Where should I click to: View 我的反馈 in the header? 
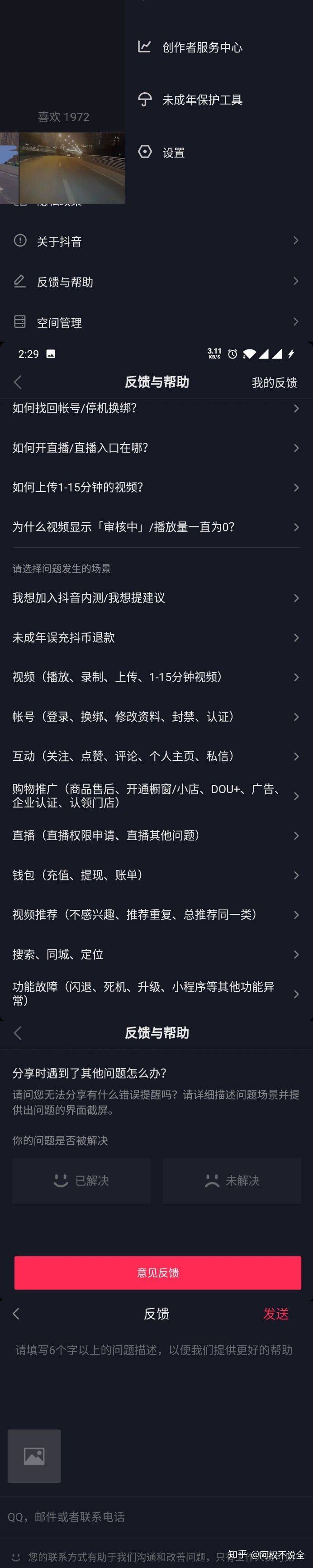274,382
